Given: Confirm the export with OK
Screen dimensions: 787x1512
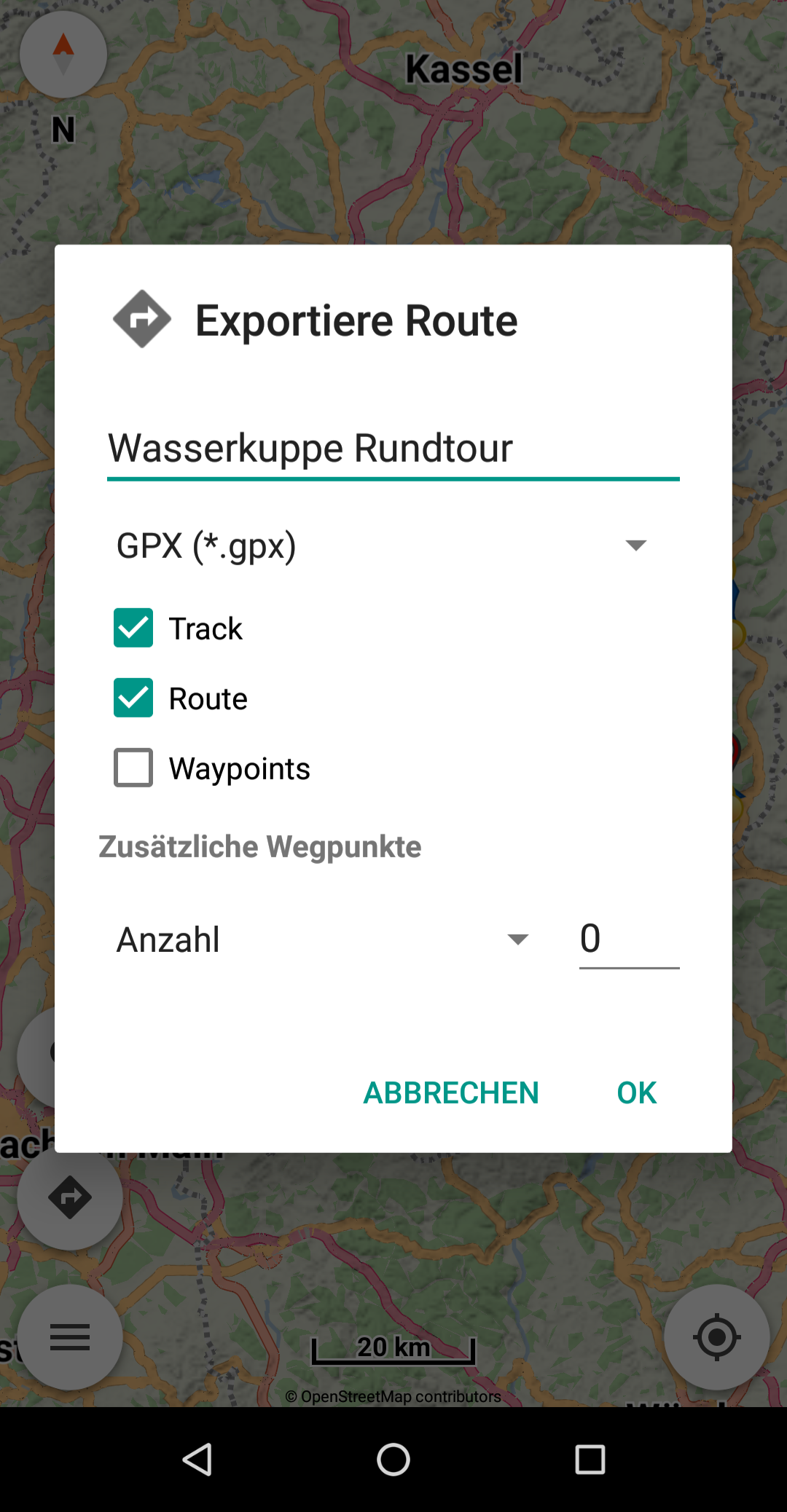Looking at the screenshot, I should [636, 1092].
